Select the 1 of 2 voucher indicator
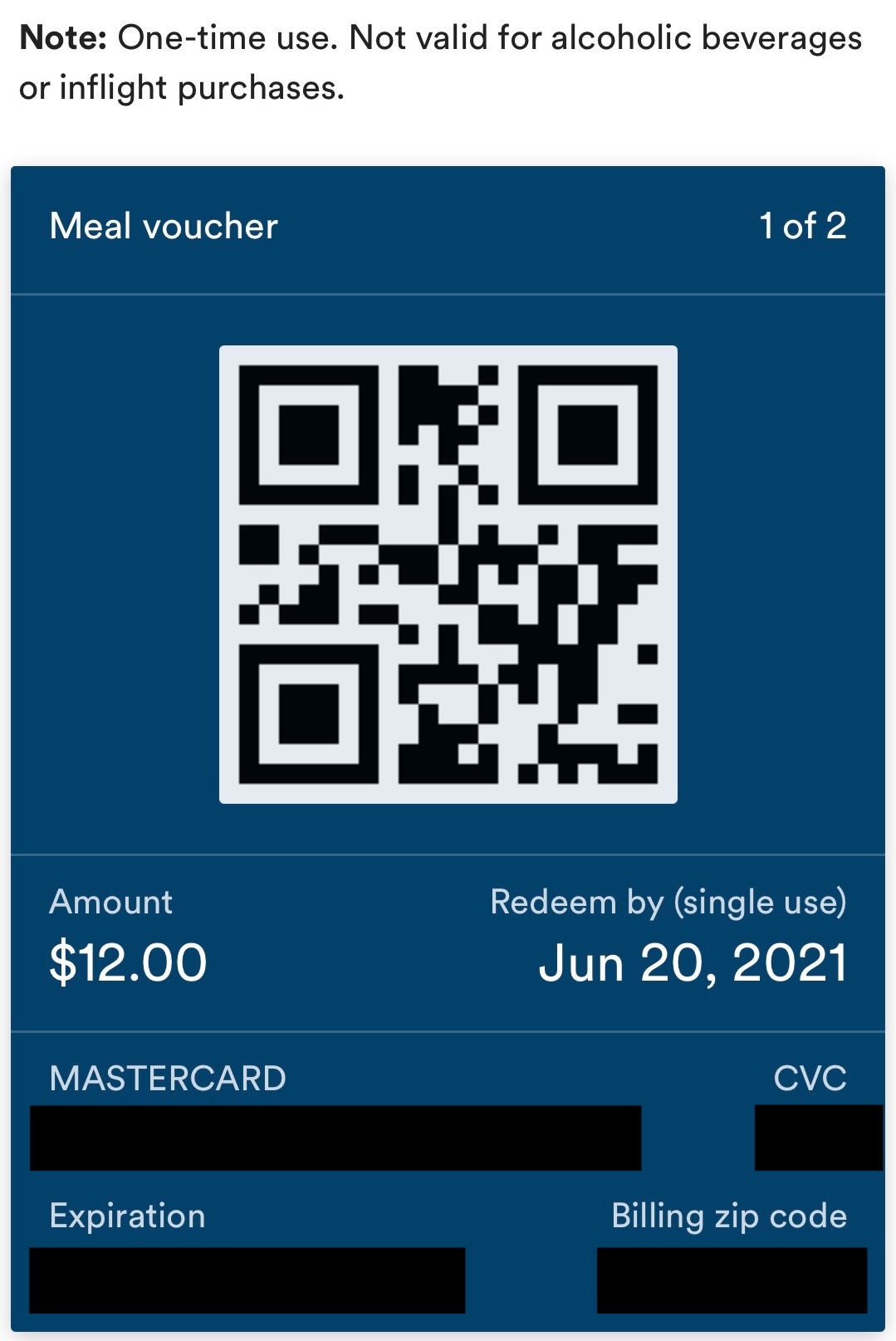 [804, 224]
